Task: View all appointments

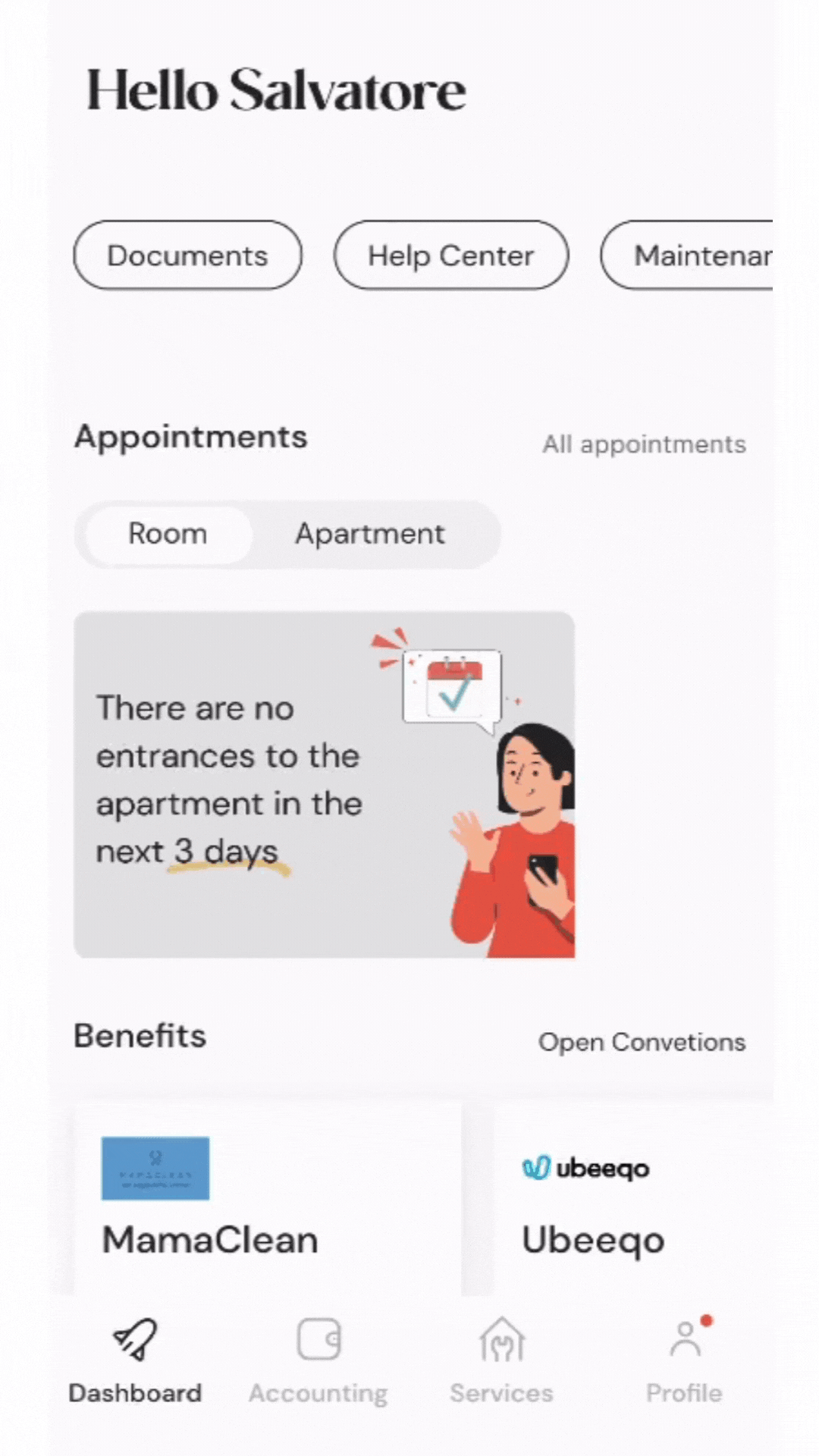Action: (x=644, y=444)
